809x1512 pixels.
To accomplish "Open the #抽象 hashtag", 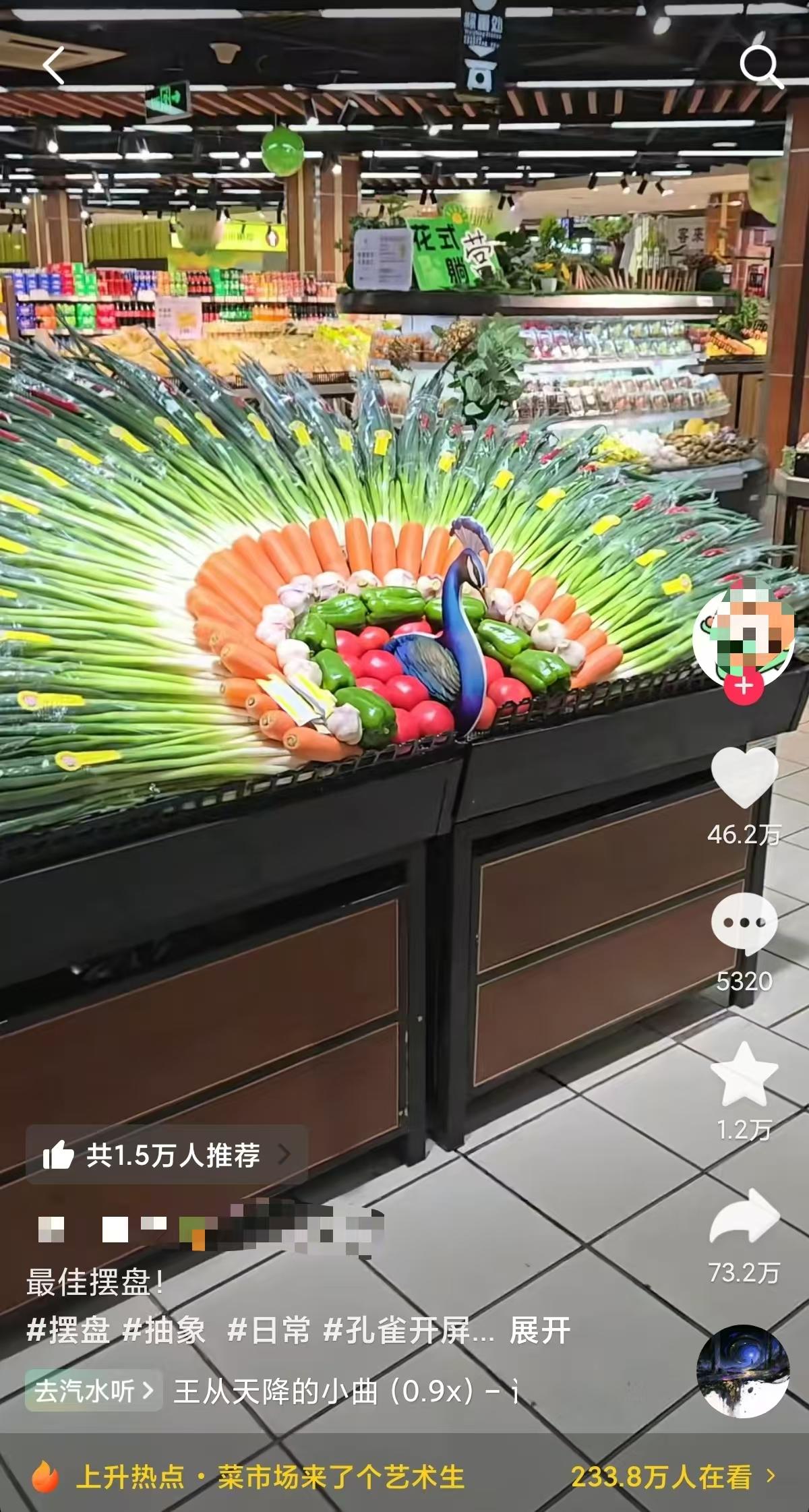I will click(164, 1331).
